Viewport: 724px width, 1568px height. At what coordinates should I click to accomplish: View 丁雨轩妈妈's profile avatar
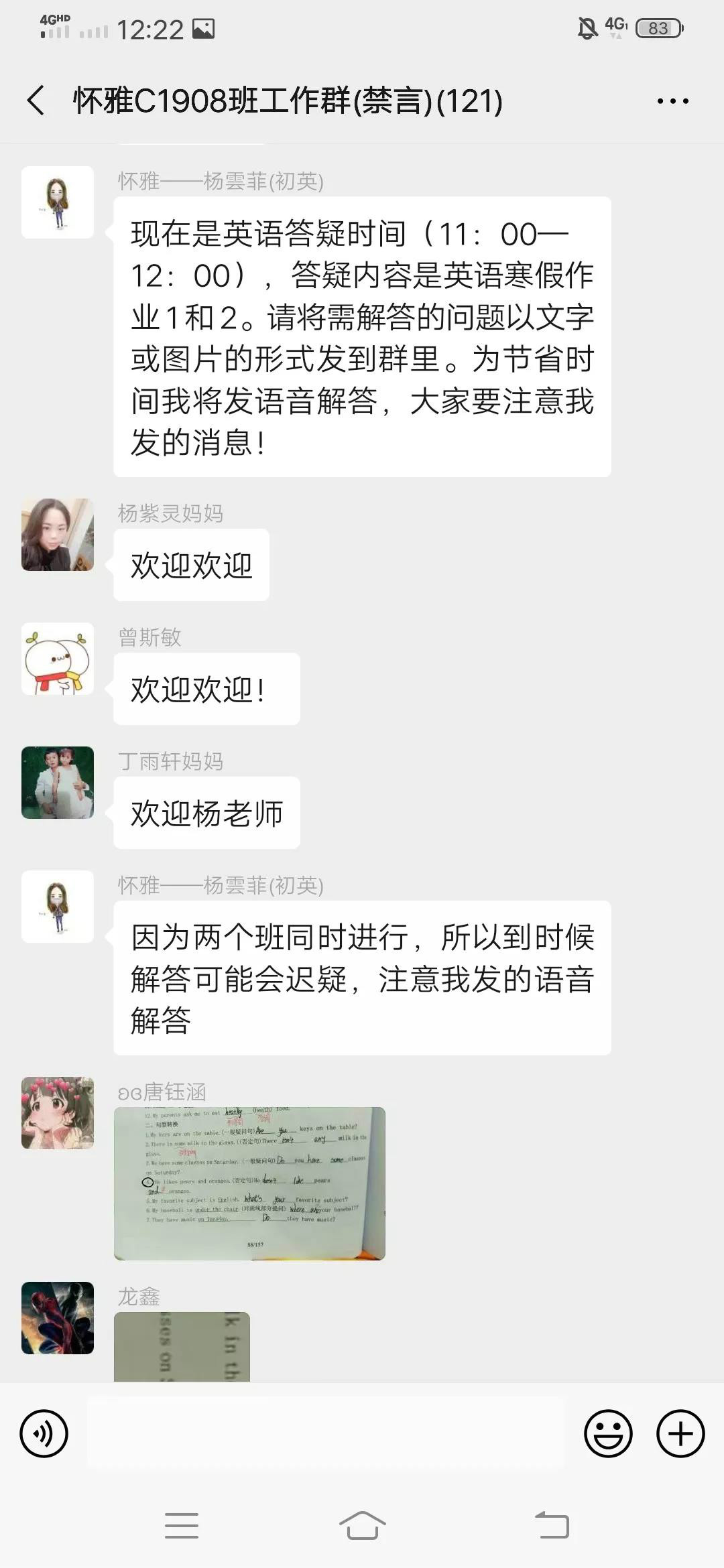point(58,783)
